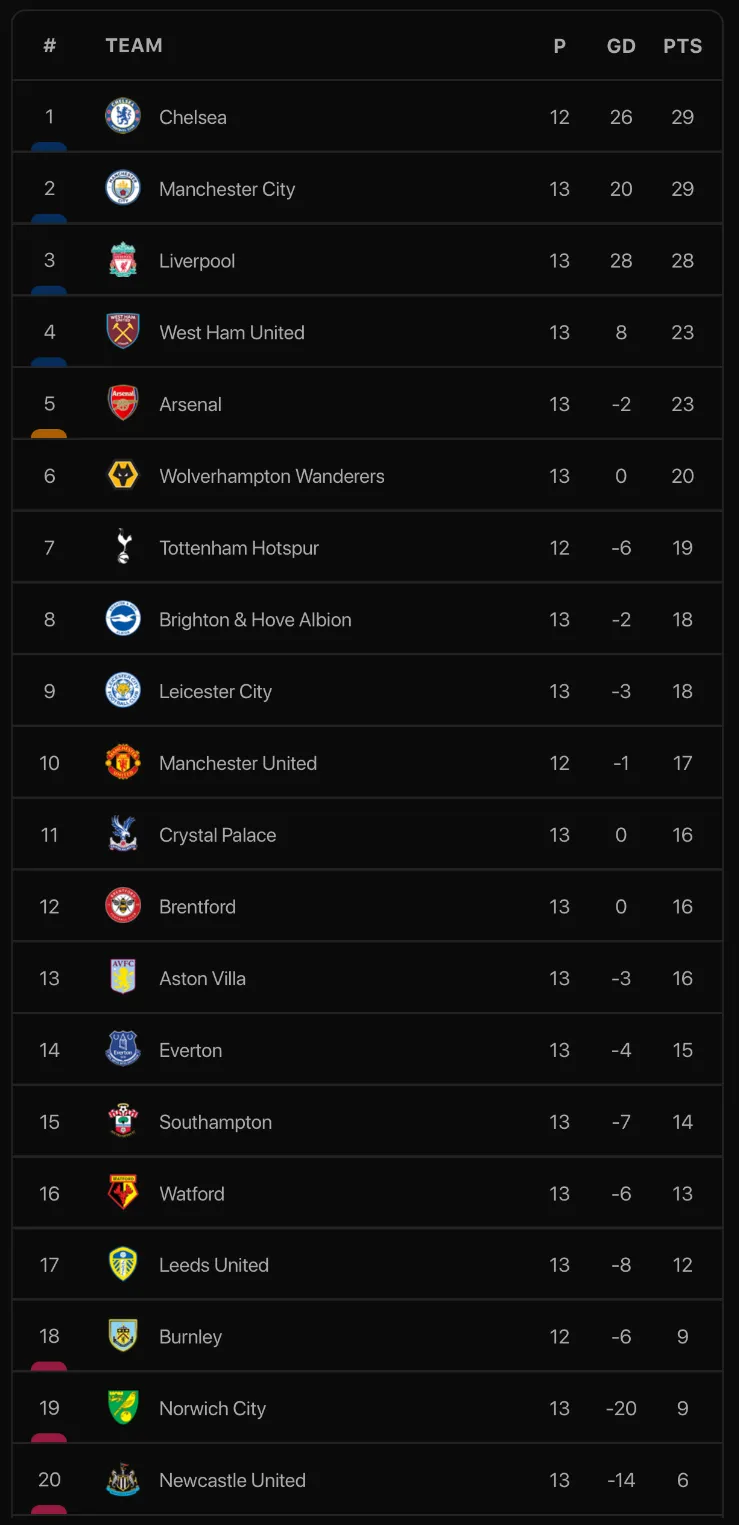Open Newcastle United's team details
Image resolution: width=739 pixels, height=1525 pixels.
click(x=232, y=1481)
